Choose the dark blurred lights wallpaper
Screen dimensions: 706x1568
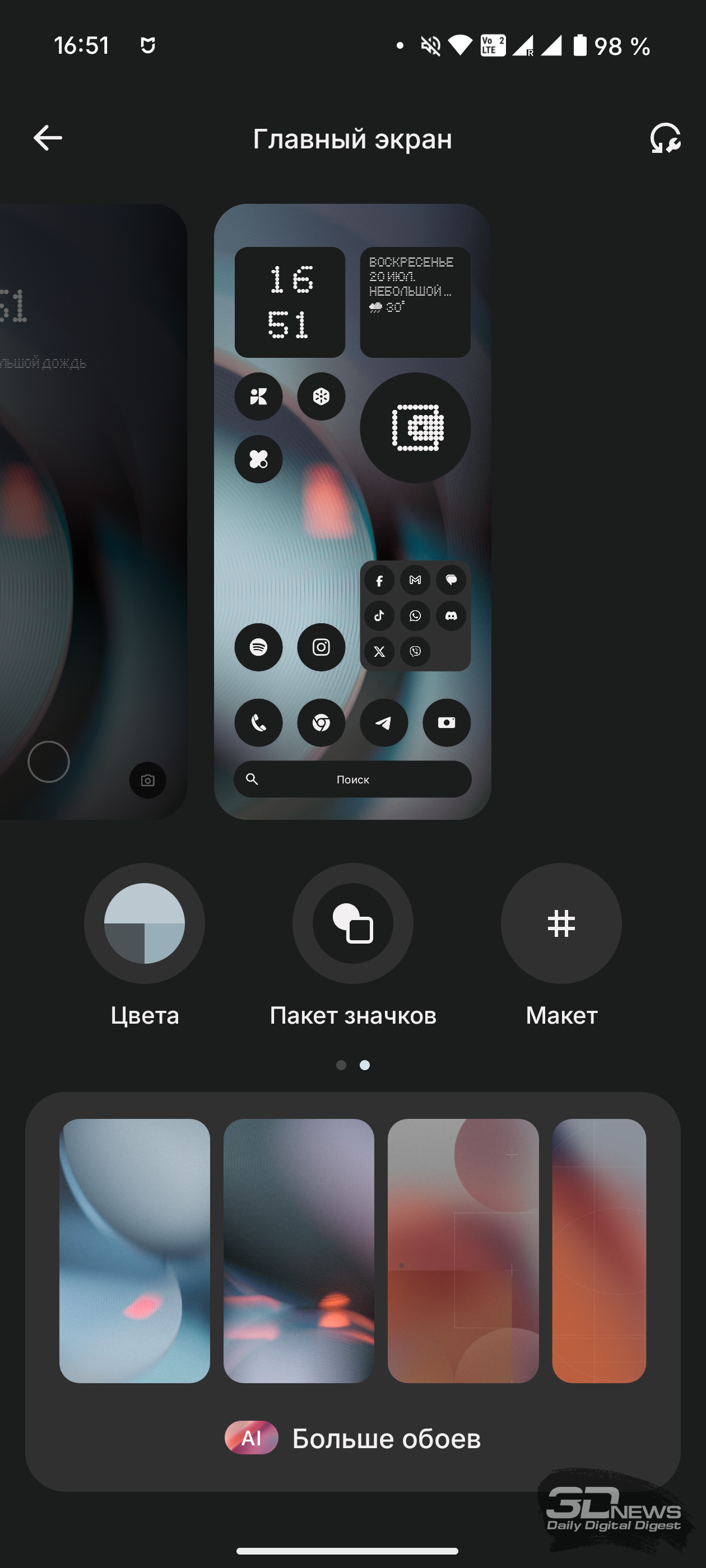coord(299,1251)
